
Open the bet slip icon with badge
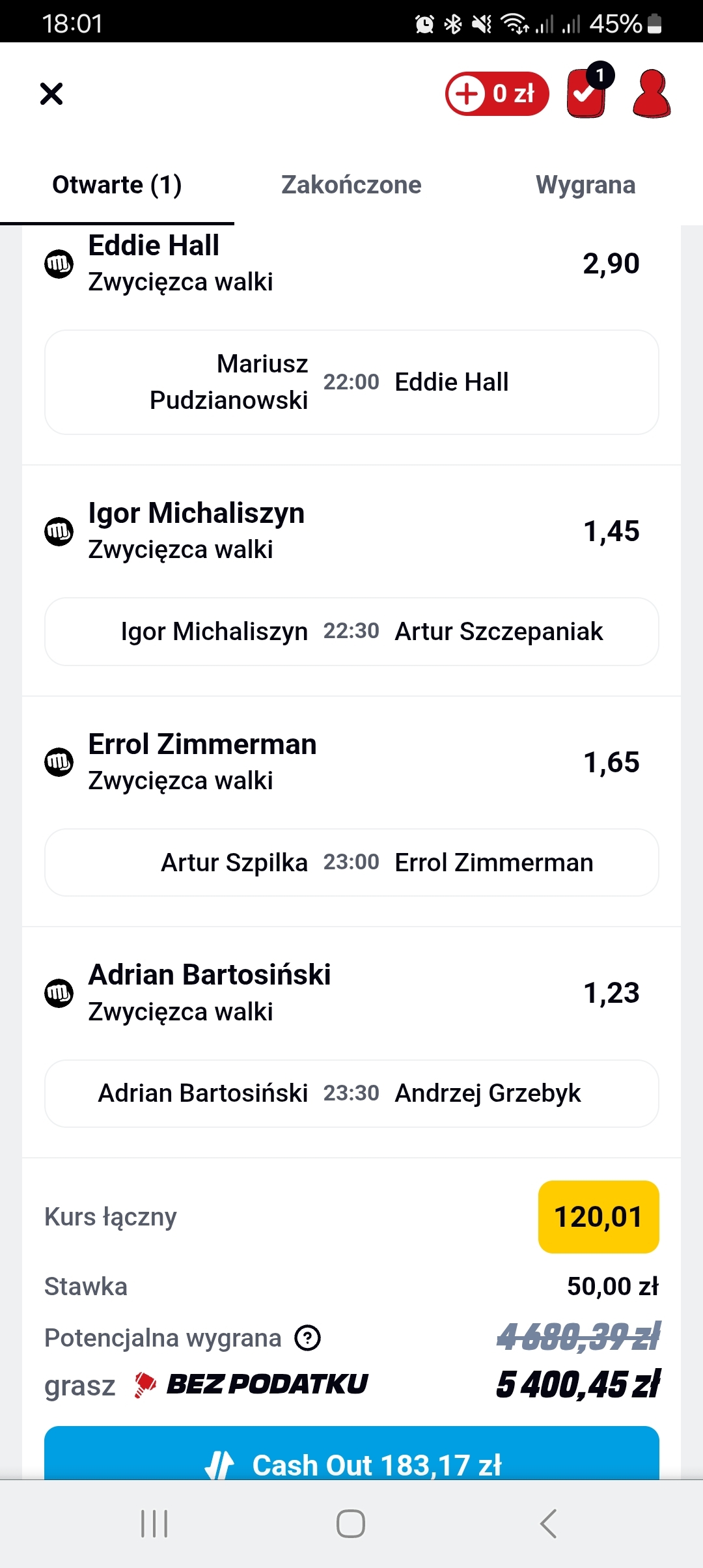click(587, 92)
